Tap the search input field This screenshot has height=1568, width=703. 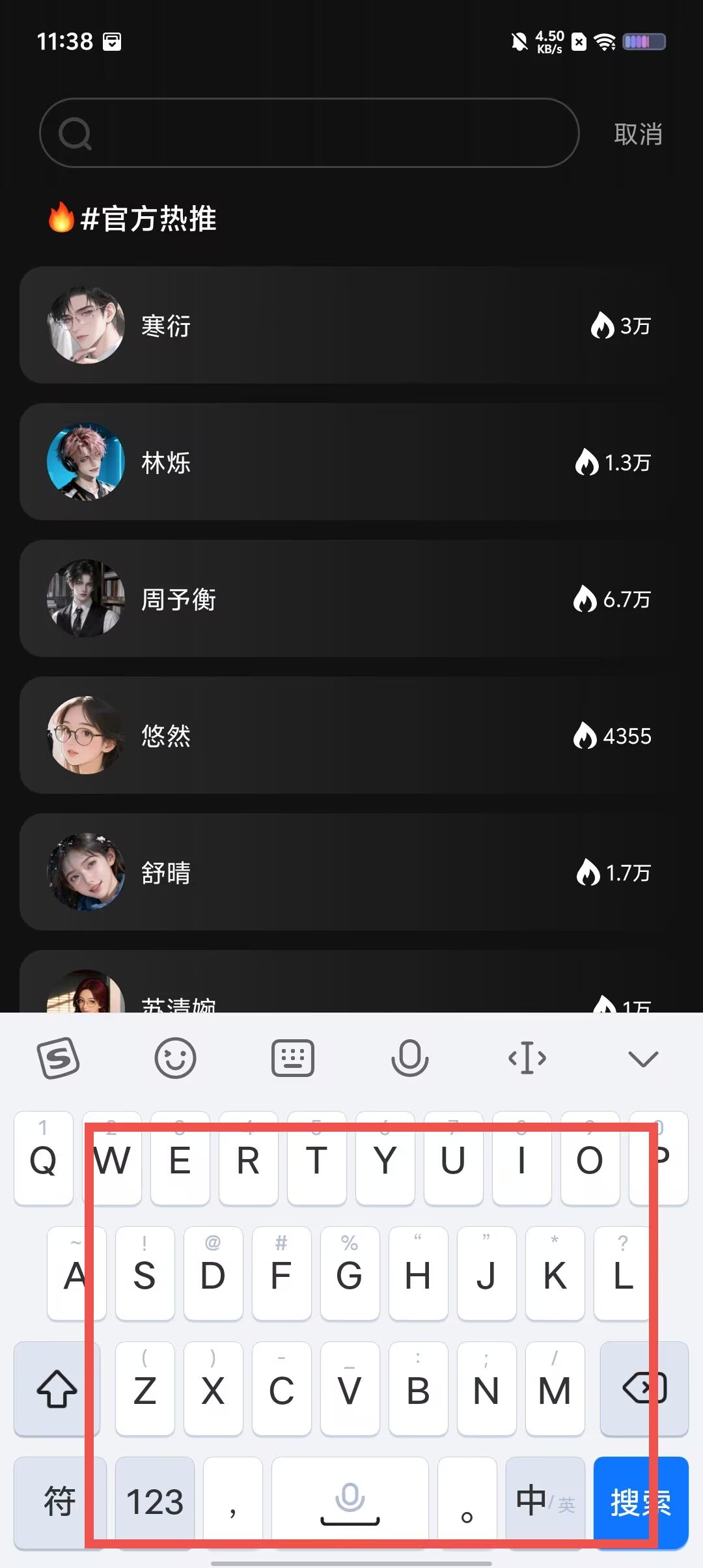click(309, 133)
